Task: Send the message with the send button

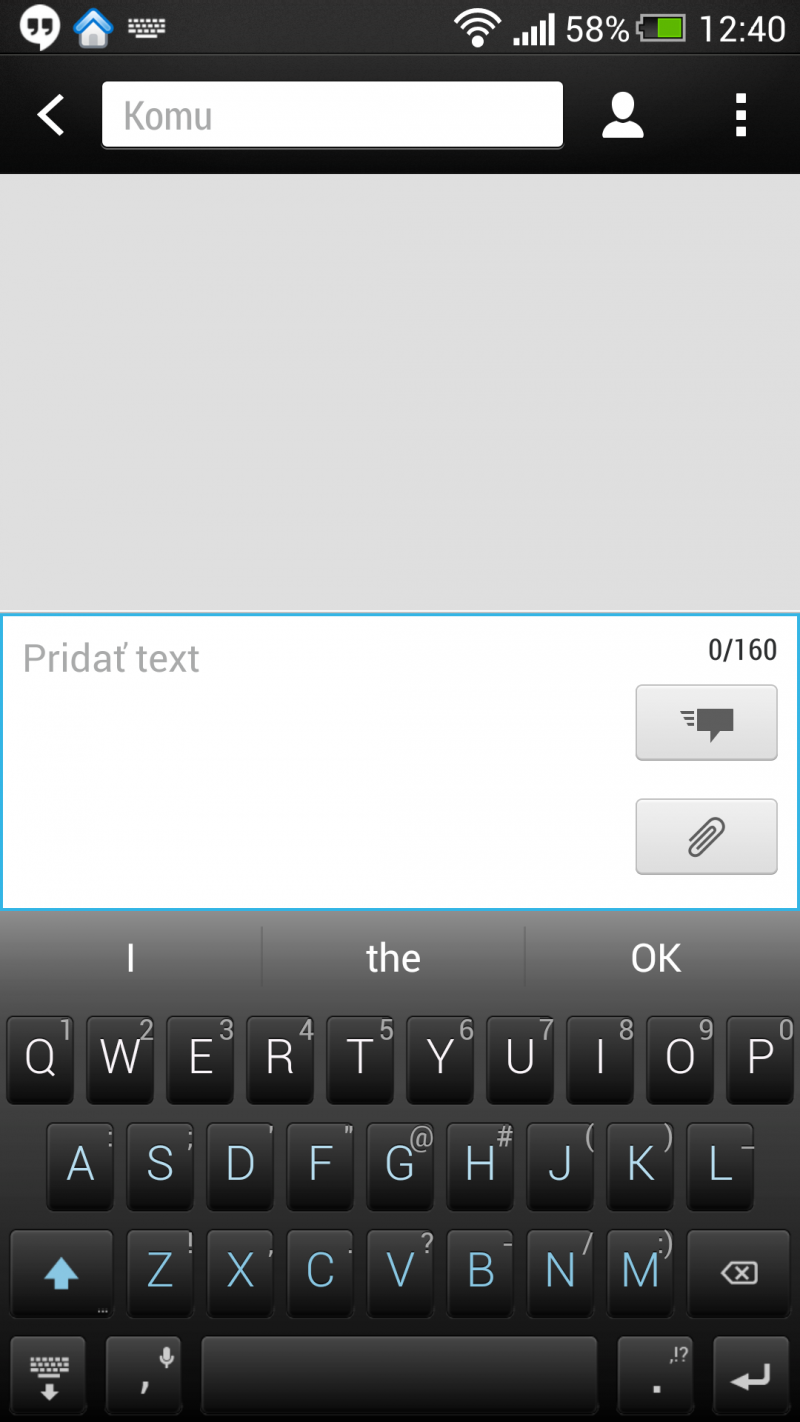Action: [706, 722]
